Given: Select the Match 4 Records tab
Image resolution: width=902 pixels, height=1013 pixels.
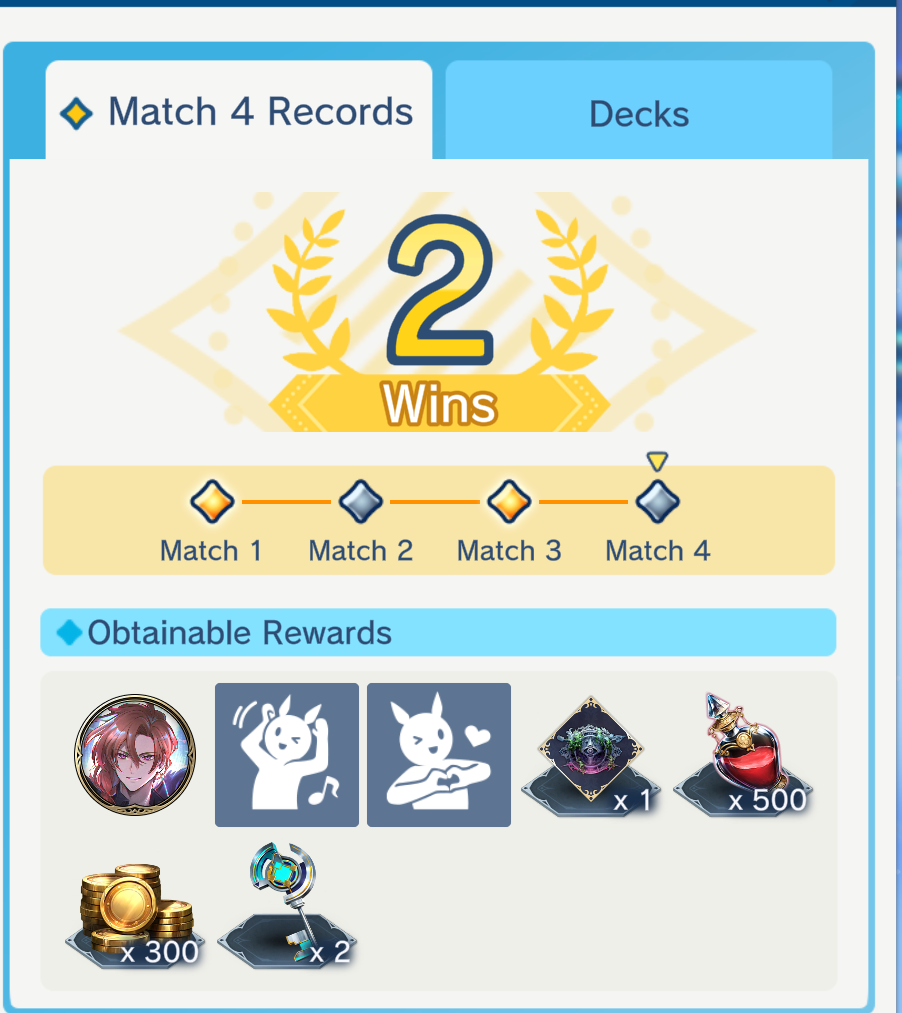Looking at the screenshot, I should (238, 110).
